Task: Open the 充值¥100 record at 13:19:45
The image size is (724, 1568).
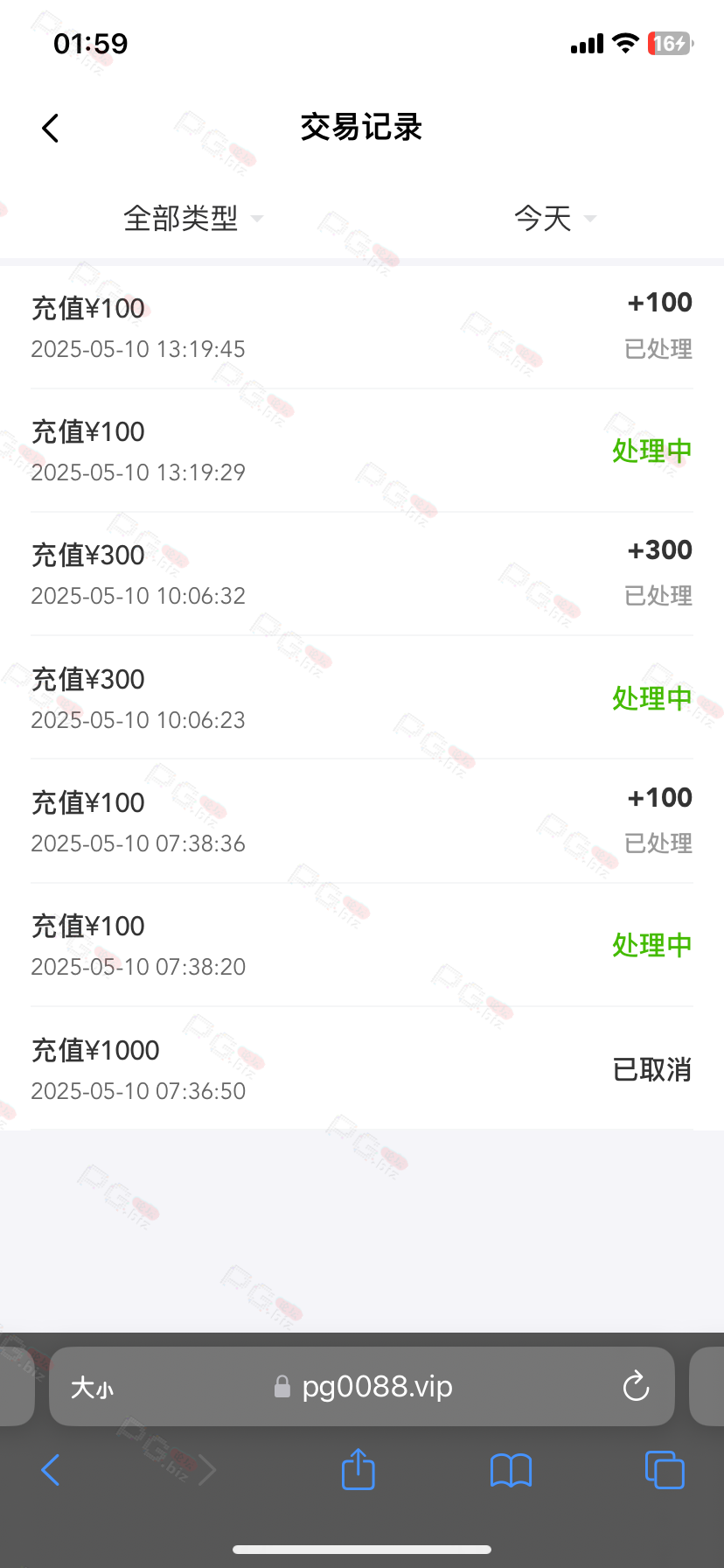Action: click(x=362, y=327)
